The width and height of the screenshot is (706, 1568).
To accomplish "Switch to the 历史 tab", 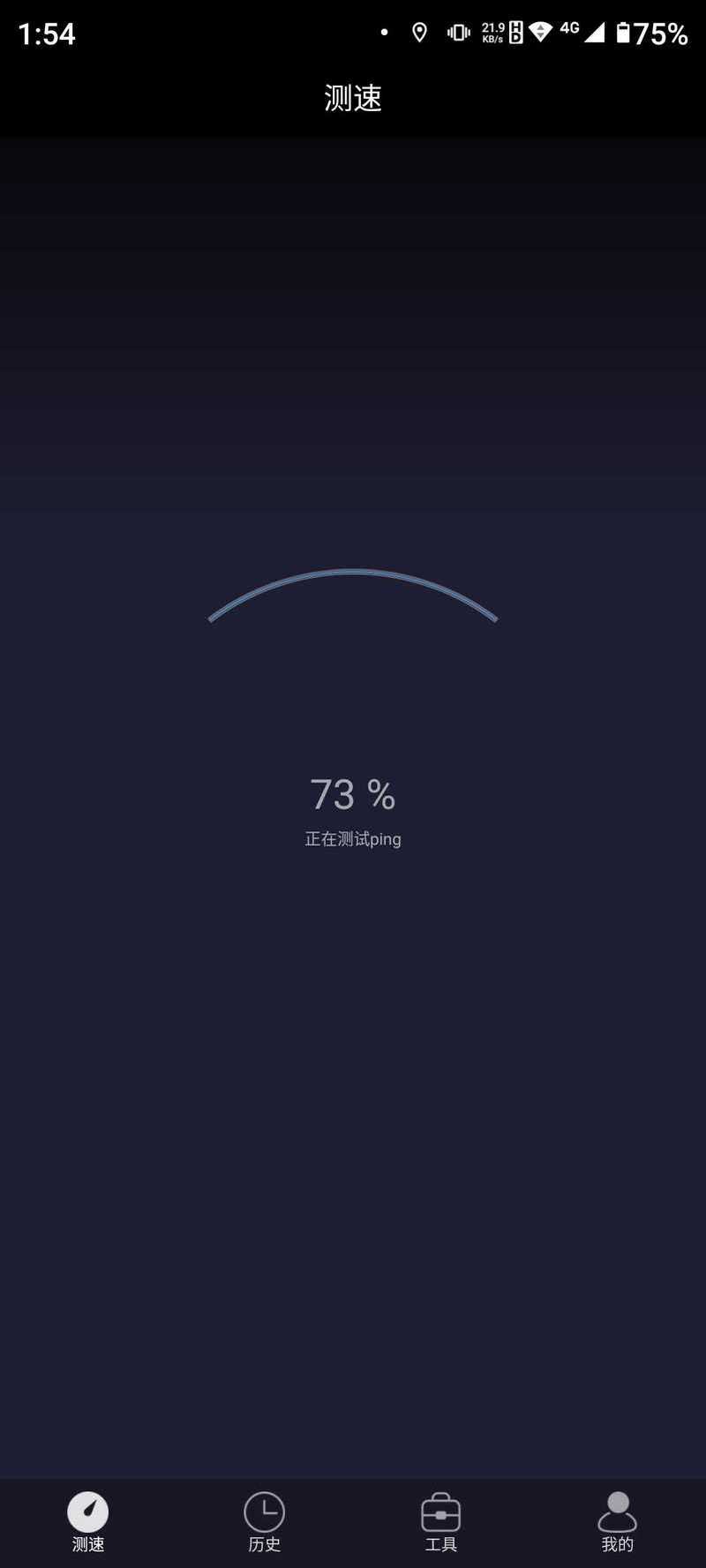I will [x=264, y=1522].
